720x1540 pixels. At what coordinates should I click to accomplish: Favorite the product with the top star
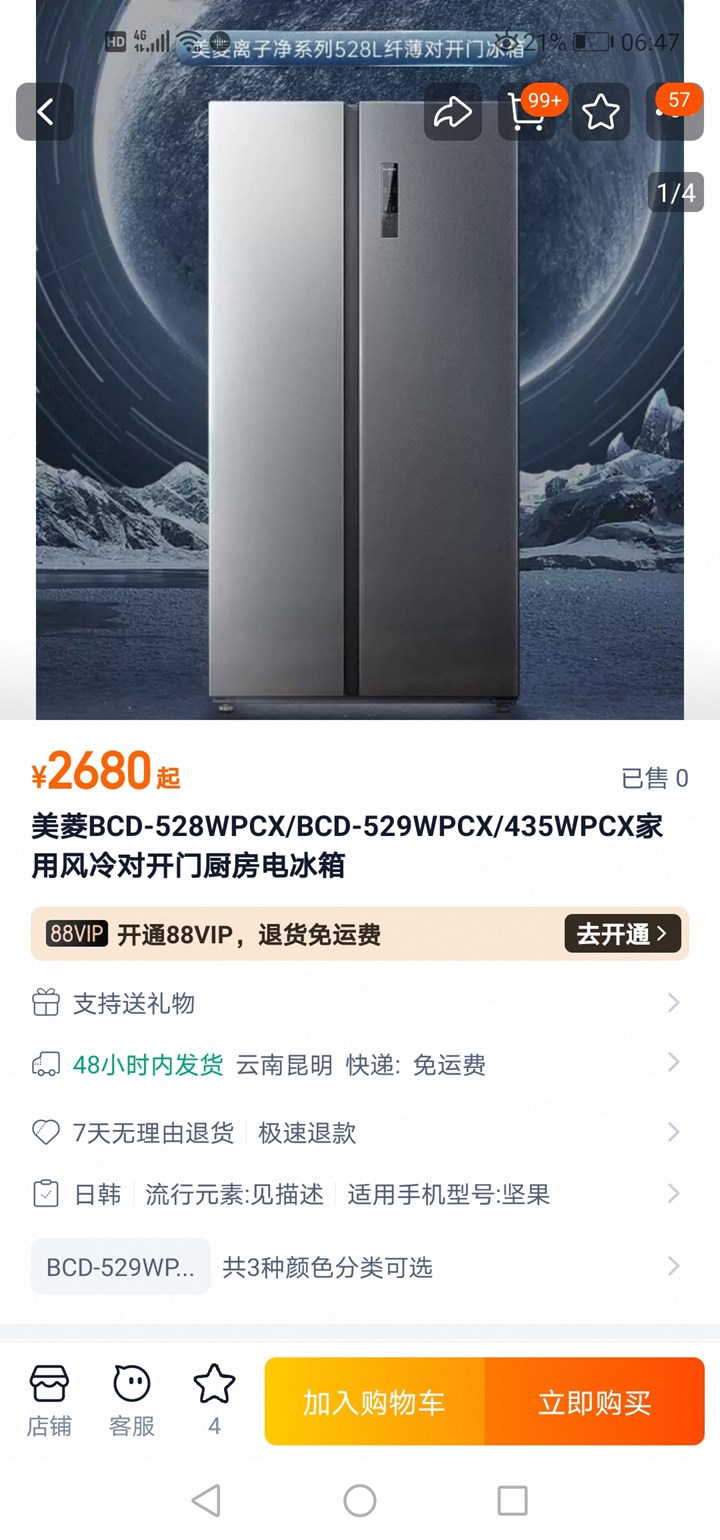coord(600,112)
